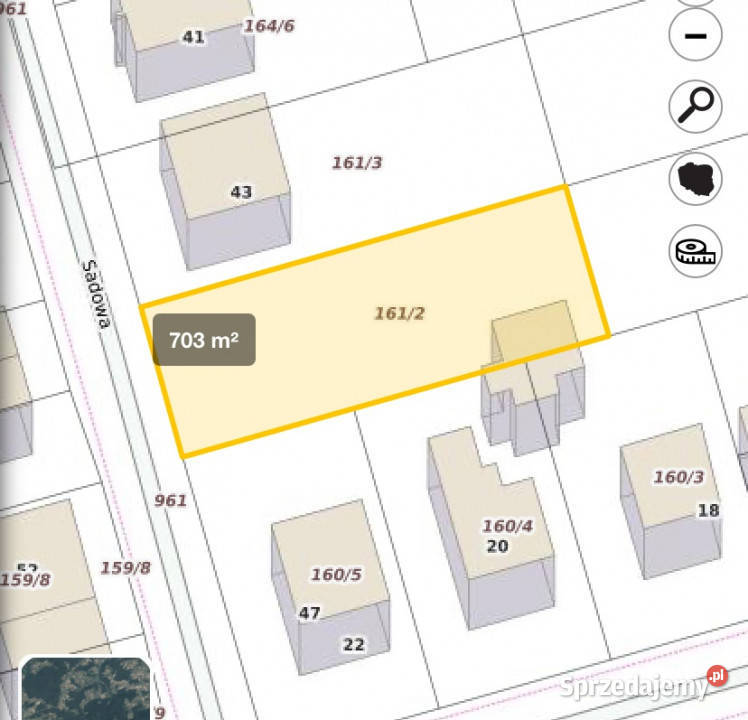Switch to the satellite imagery thumbnail

86,690
